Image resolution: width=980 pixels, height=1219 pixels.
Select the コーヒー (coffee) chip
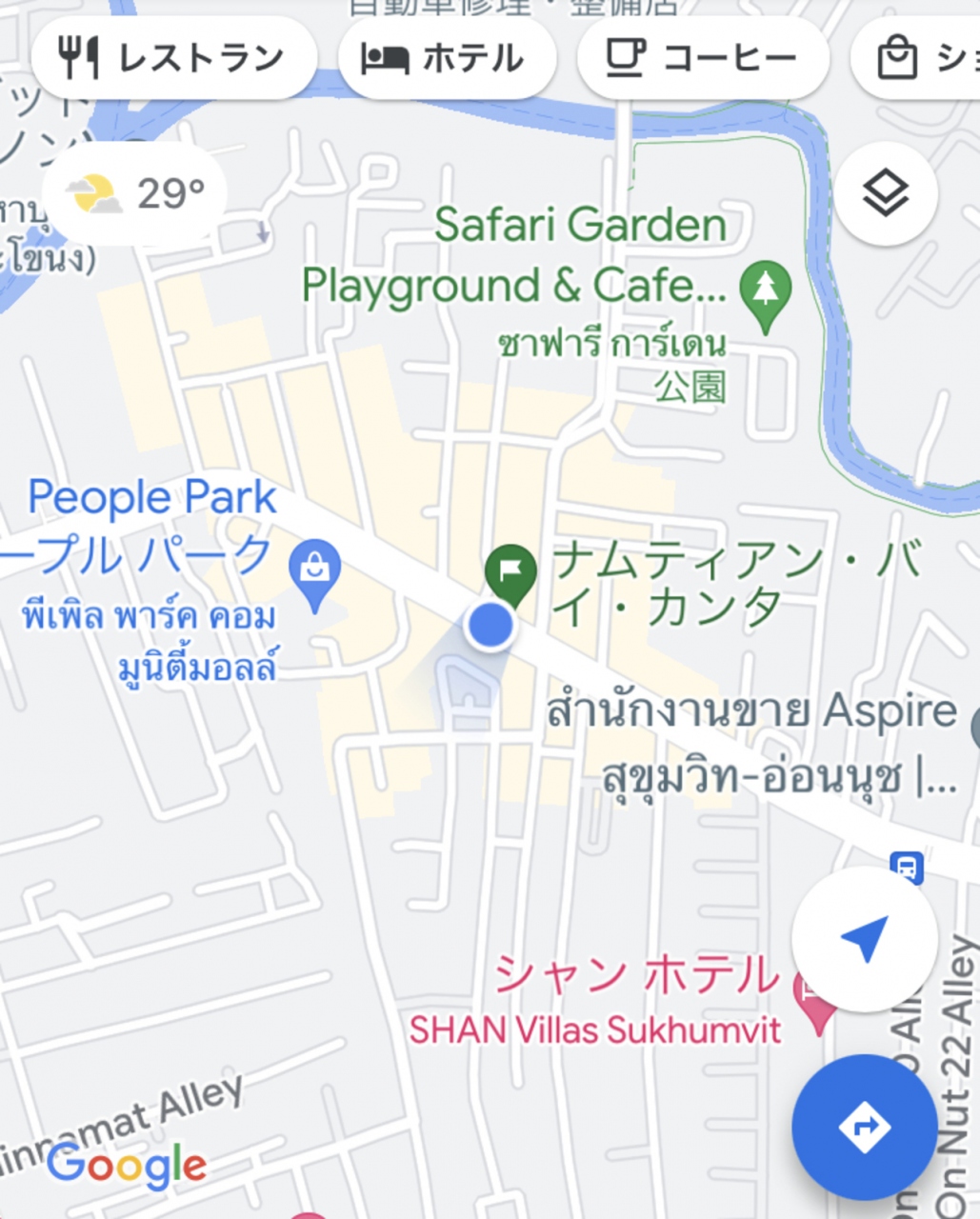pos(703,59)
